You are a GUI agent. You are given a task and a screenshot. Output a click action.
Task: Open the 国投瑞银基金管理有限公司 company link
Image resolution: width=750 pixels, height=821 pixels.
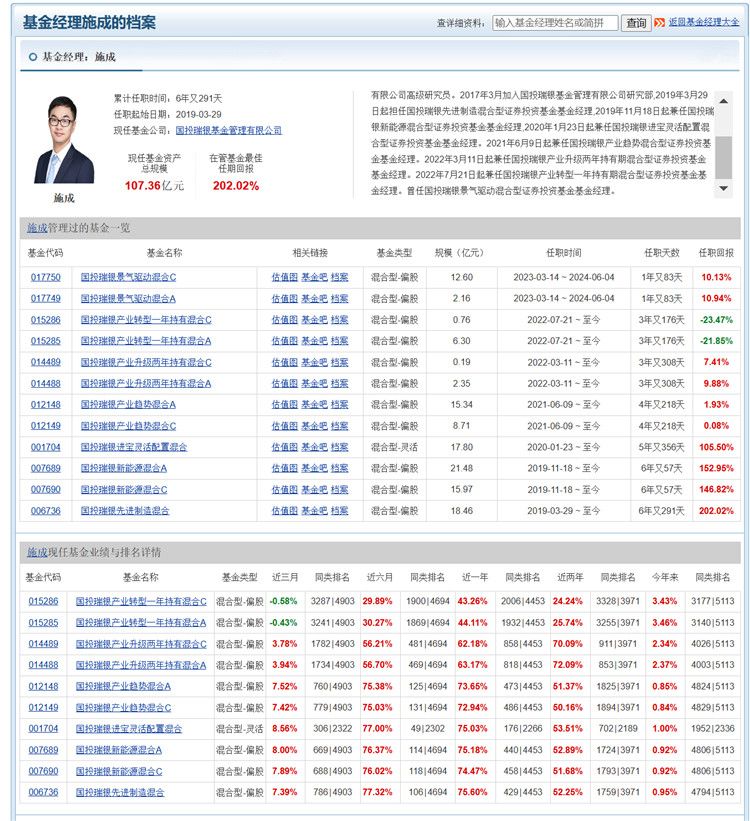click(228, 130)
